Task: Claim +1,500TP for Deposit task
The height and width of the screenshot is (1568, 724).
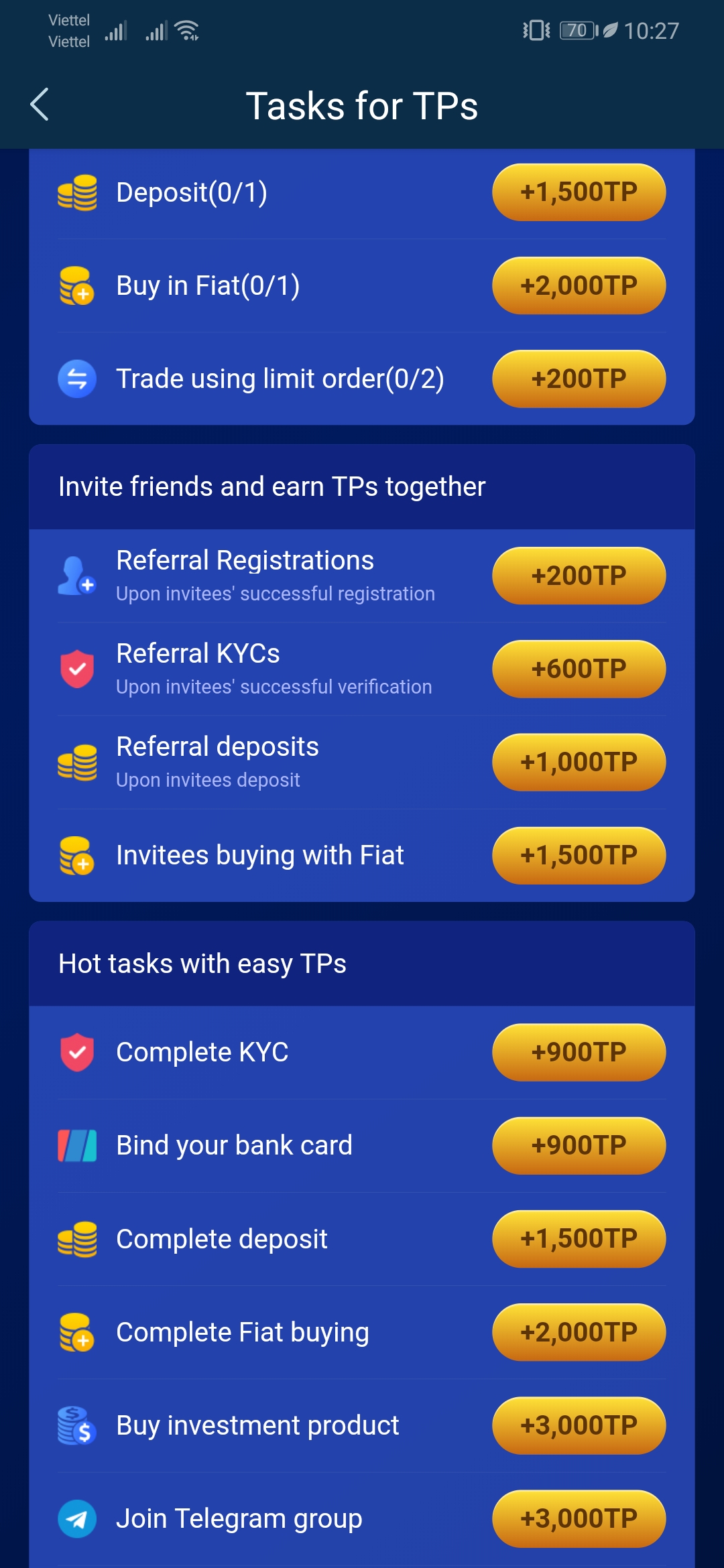Action: tap(579, 192)
